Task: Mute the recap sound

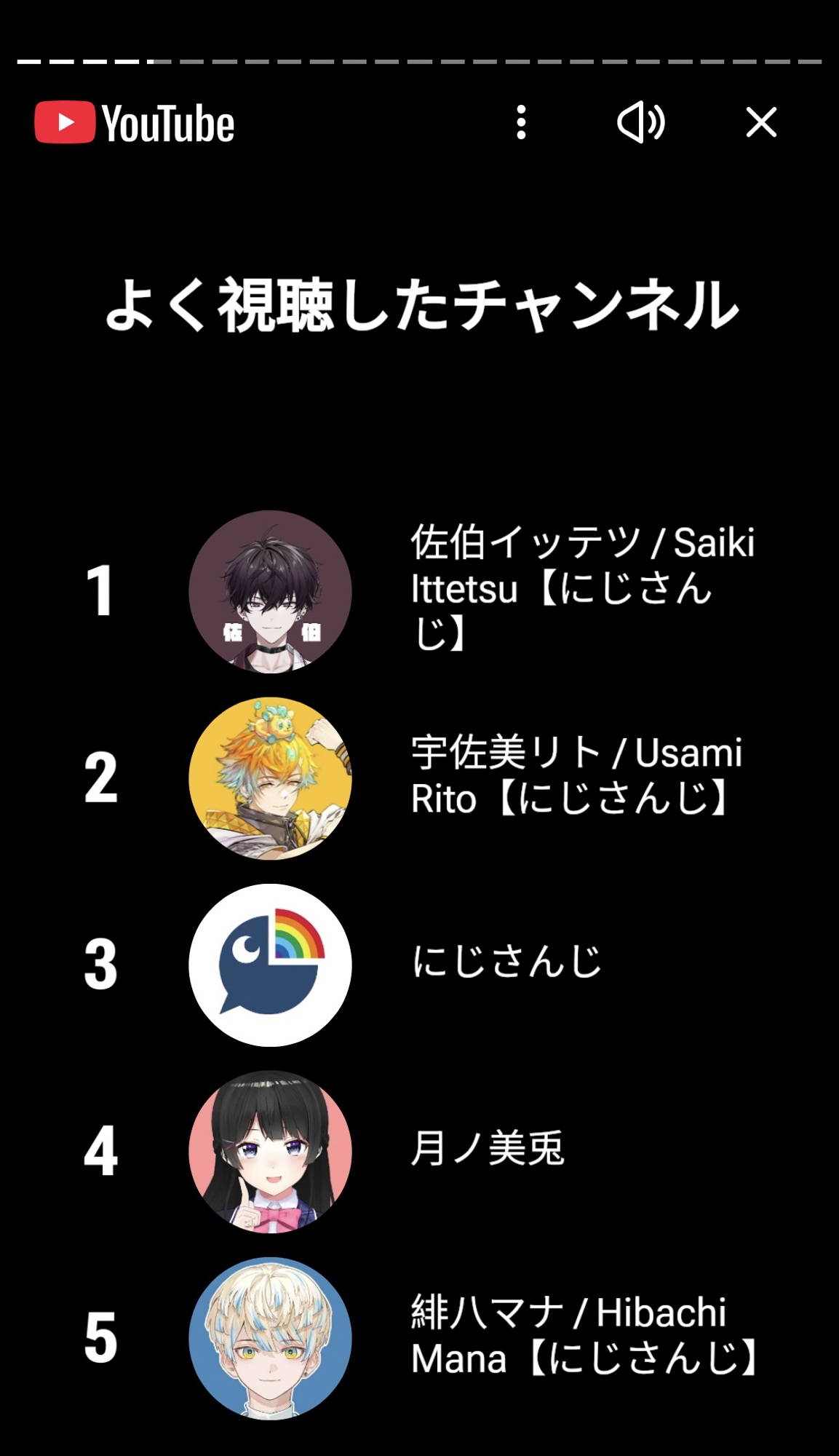Action: pyautogui.click(x=640, y=122)
